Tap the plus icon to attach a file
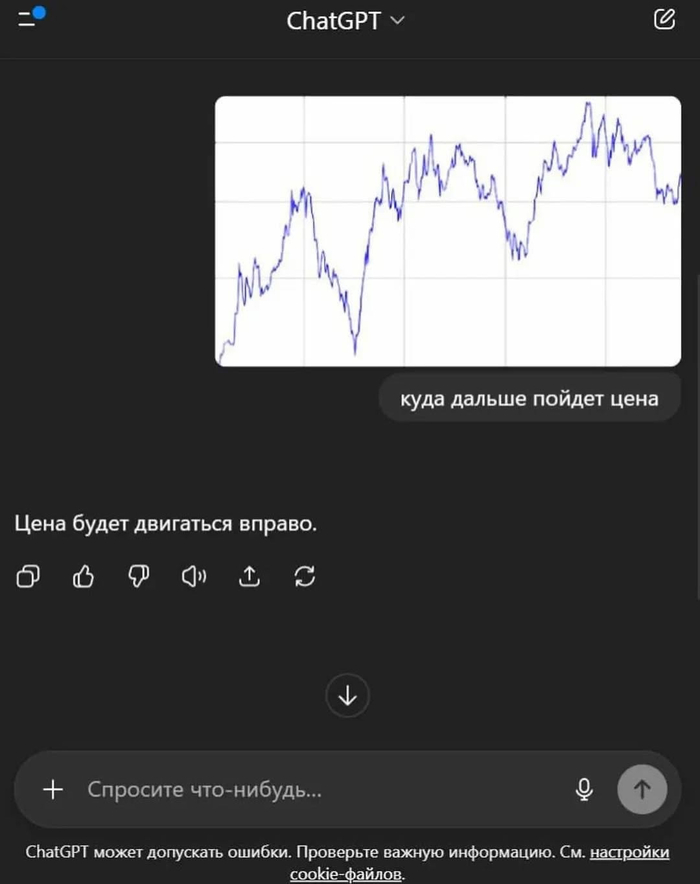The height and width of the screenshot is (884, 700). tap(53, 790)
